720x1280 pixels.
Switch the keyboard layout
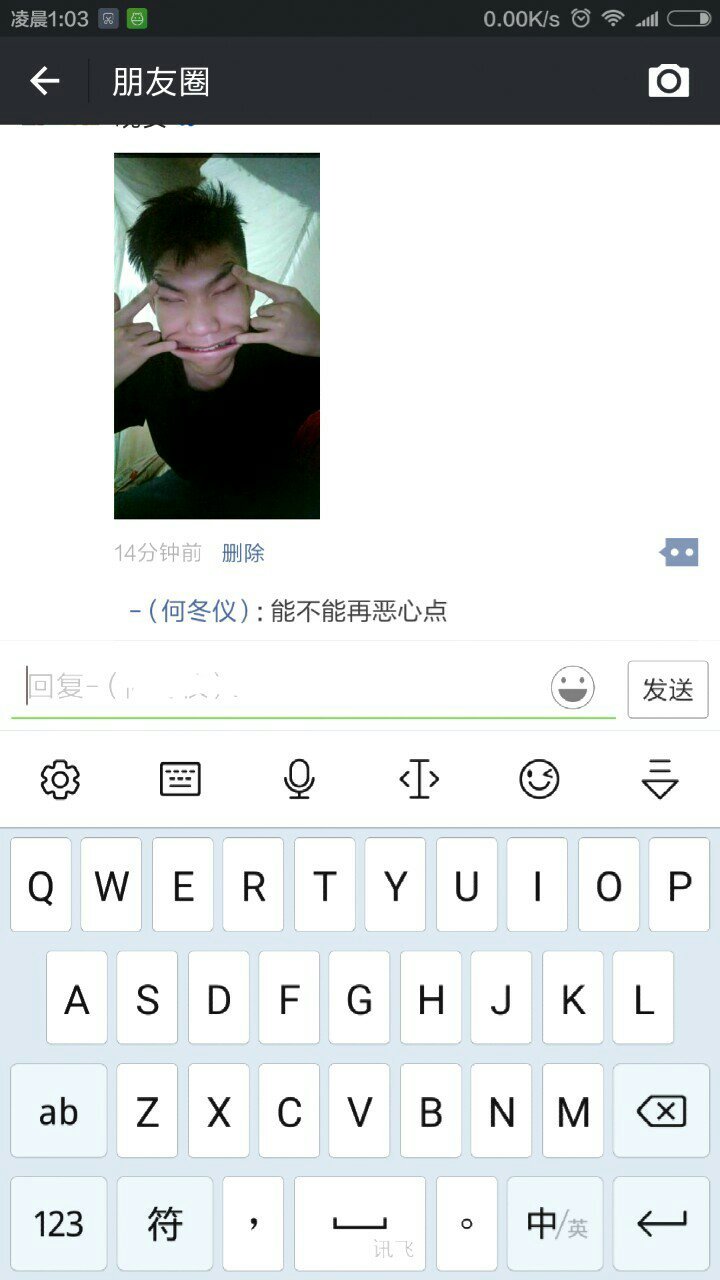(x=180, y=779)
